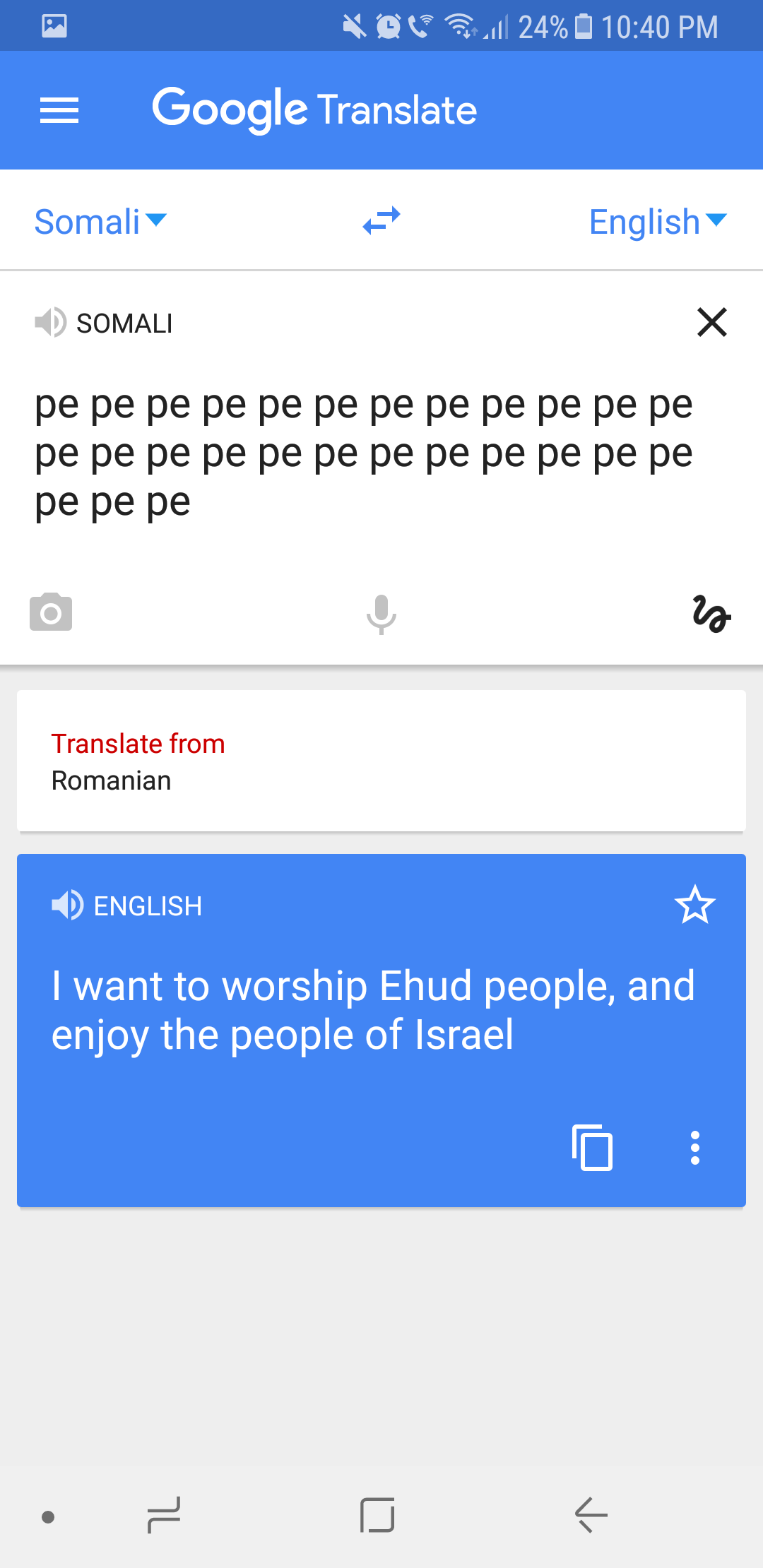Open camera translation
The image size is (763, 1568).
[x=51, y=612]
